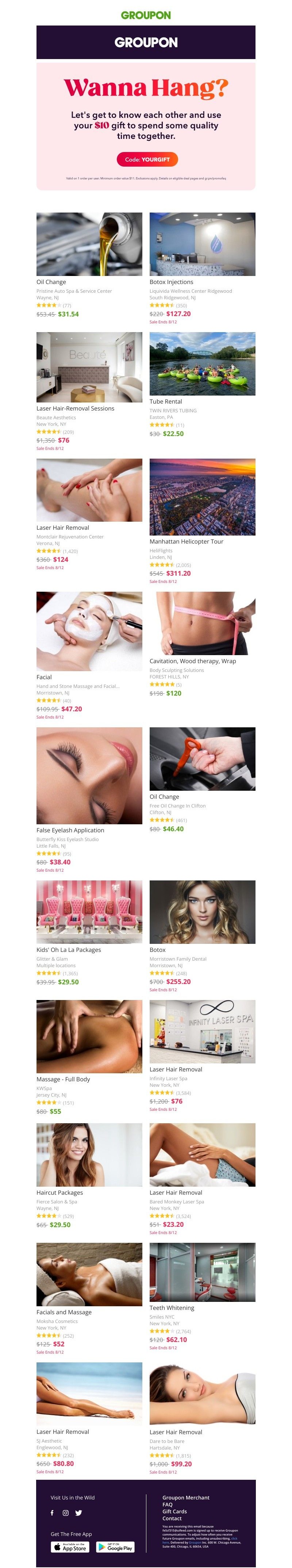Get the app on Google Play
The height and width of the screenshot is (1568, 292).
115,1547
